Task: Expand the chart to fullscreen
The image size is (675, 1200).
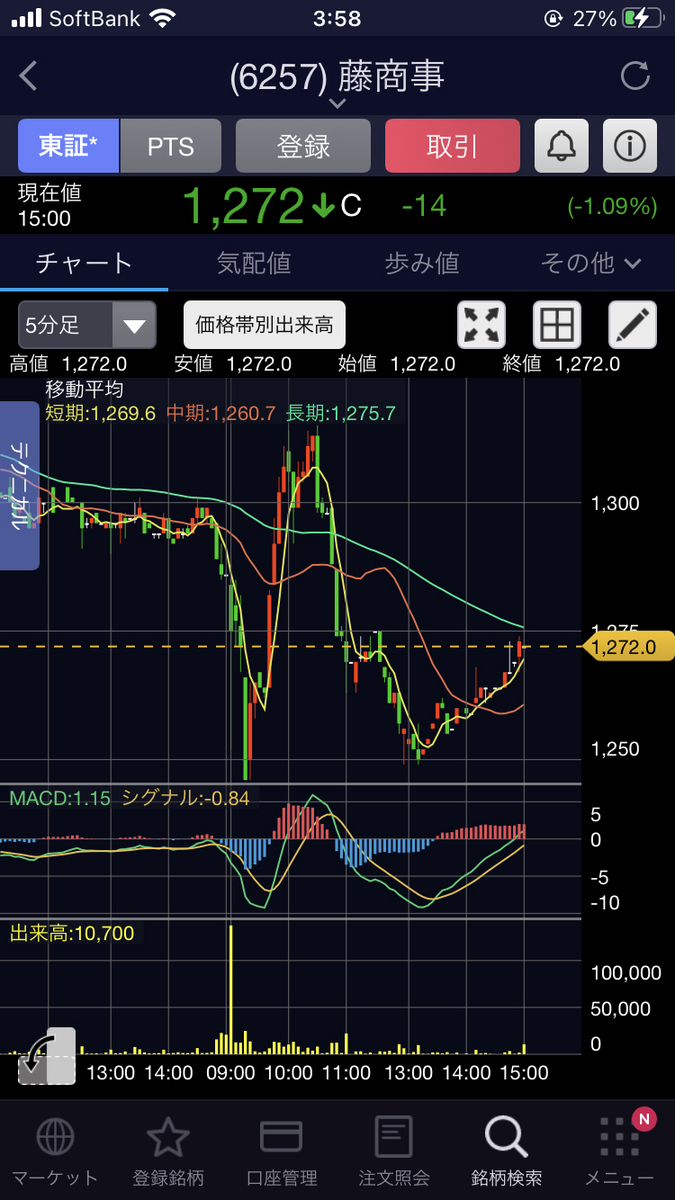Action: [x=482, y=325]
